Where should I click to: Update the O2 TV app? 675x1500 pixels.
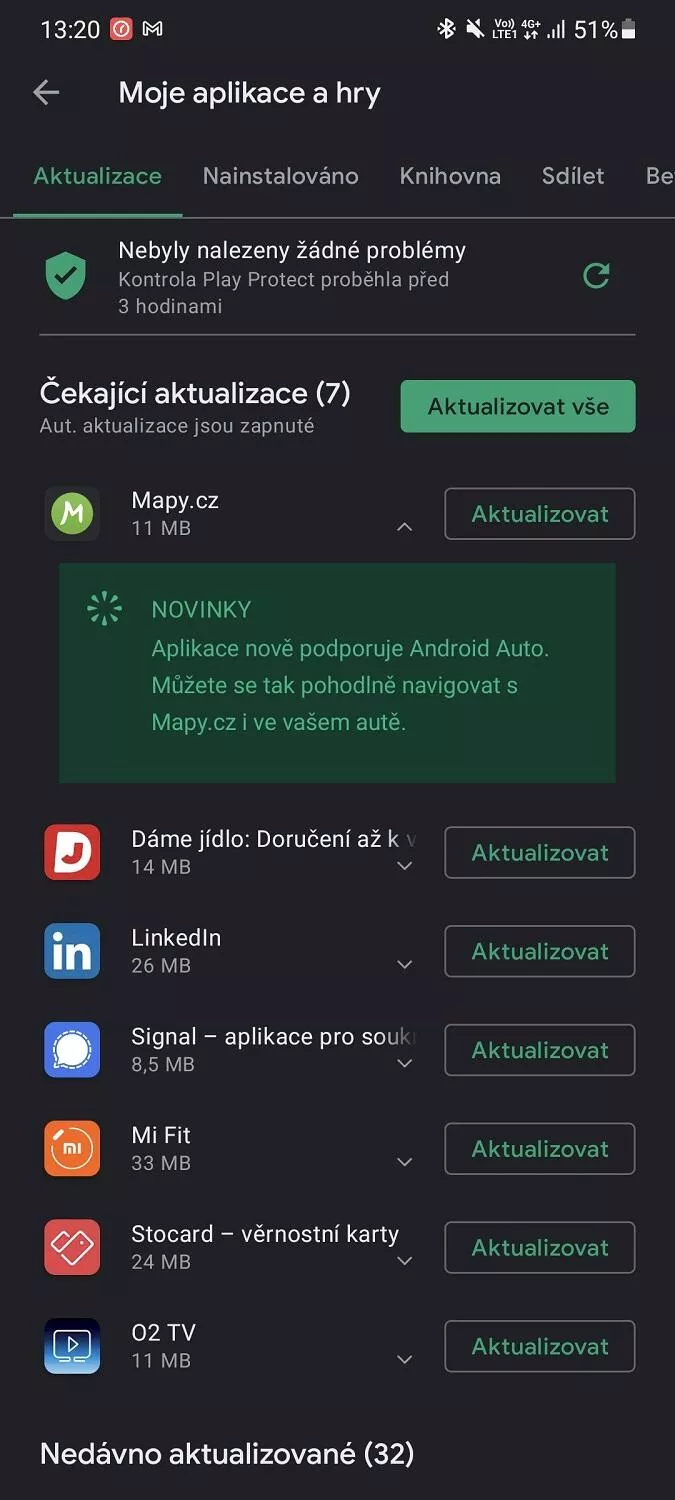[x=540, y=1346]
